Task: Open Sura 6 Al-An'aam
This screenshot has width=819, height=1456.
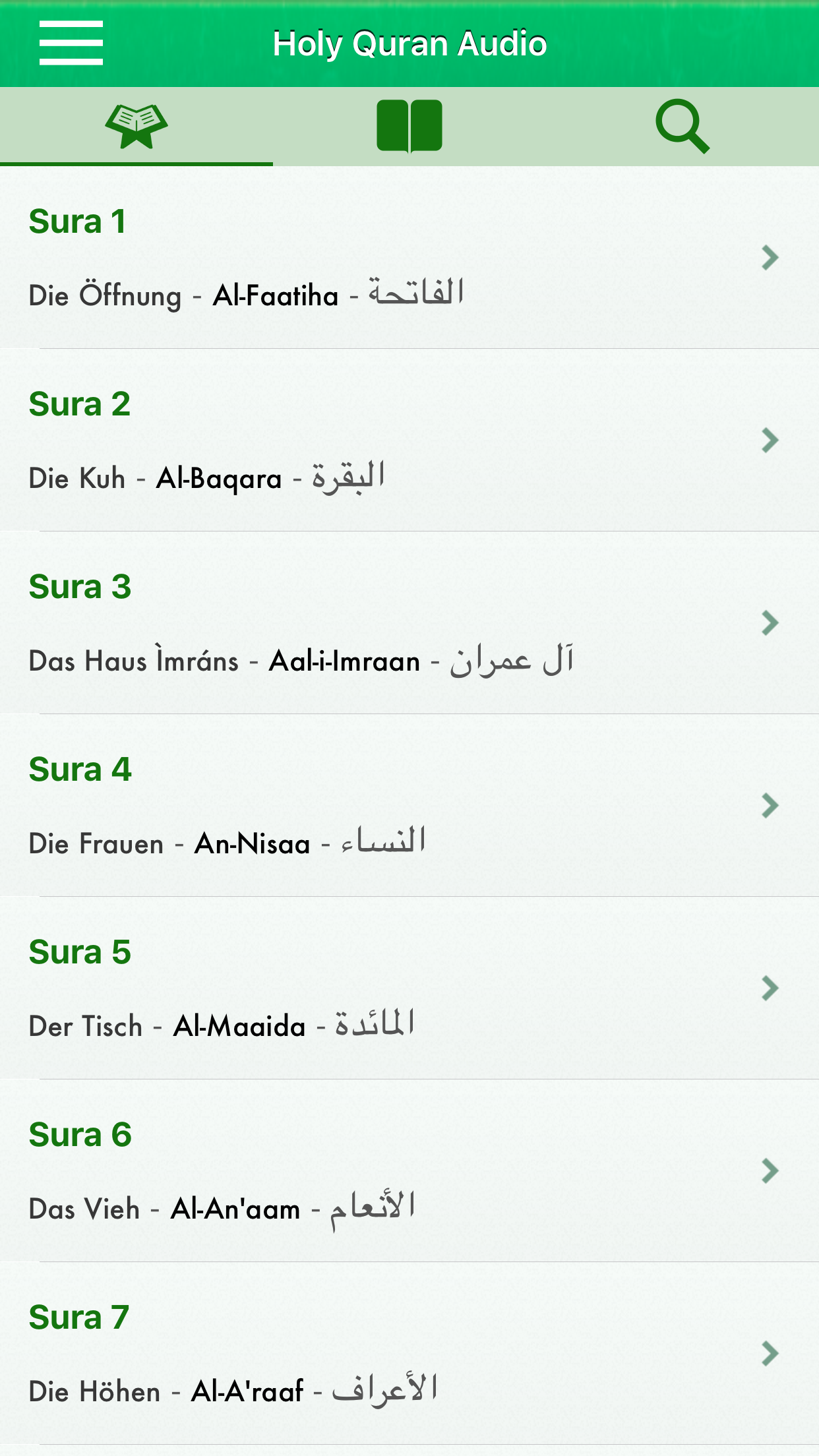Action: click(409, 1171)
